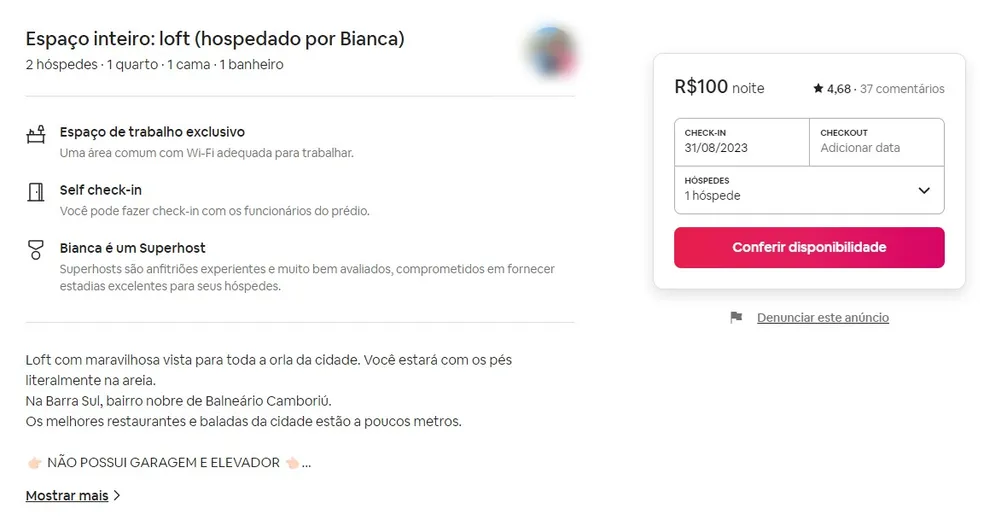Expand the Hóspedes guest dropdown
This screenshot has height=532, width=984.
point(808,189)
